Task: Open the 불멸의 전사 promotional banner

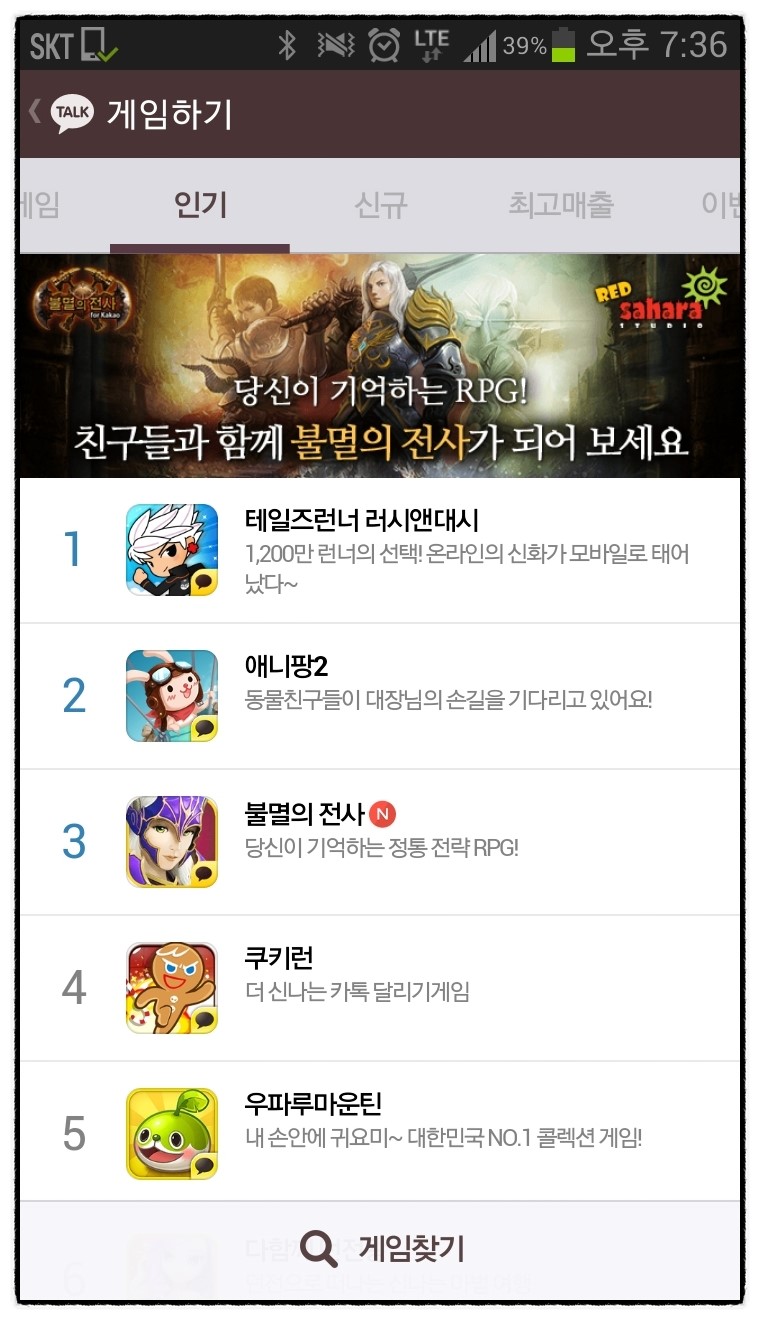Action: tap(380, 365)
